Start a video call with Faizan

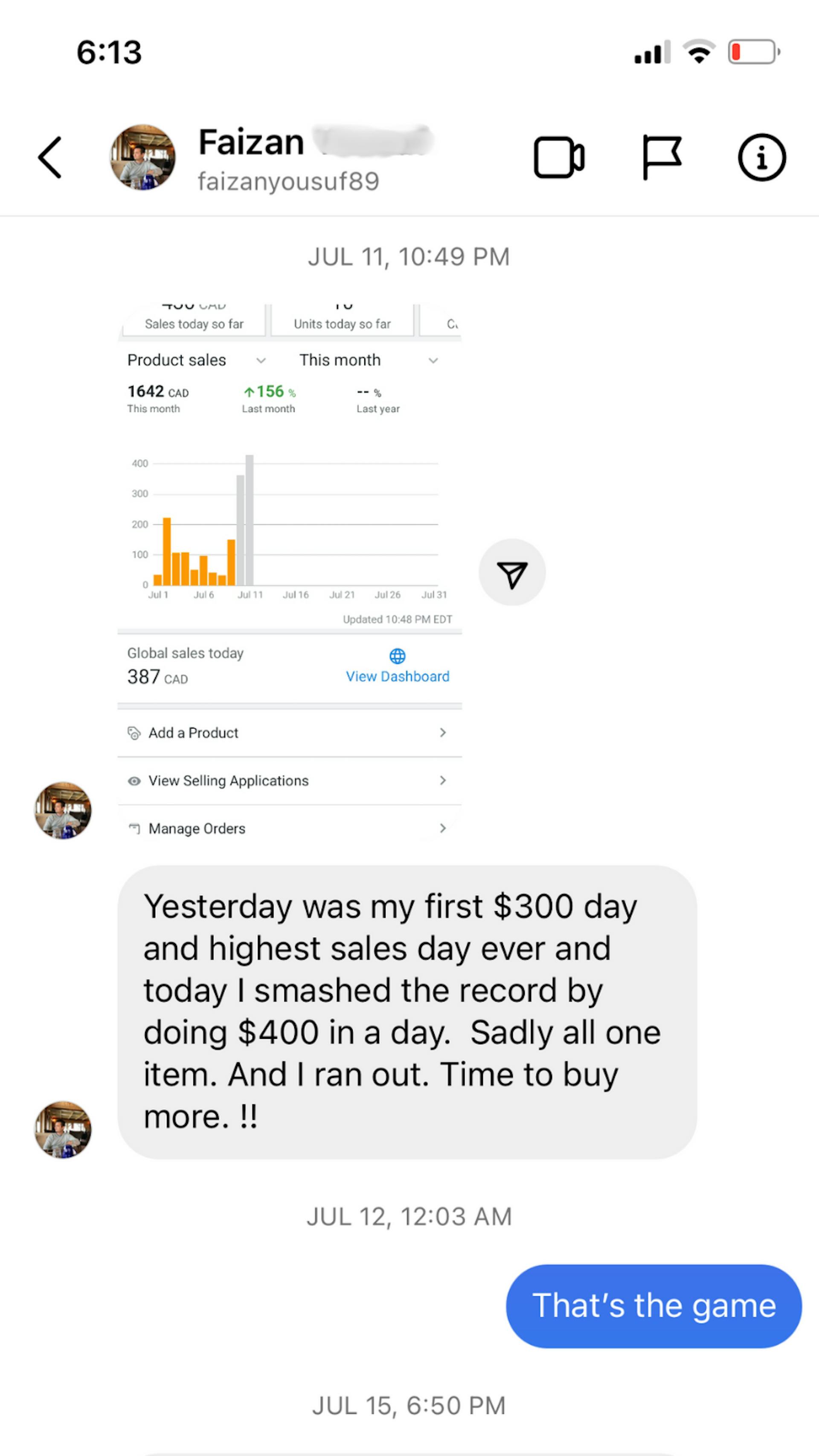(558, 158)
